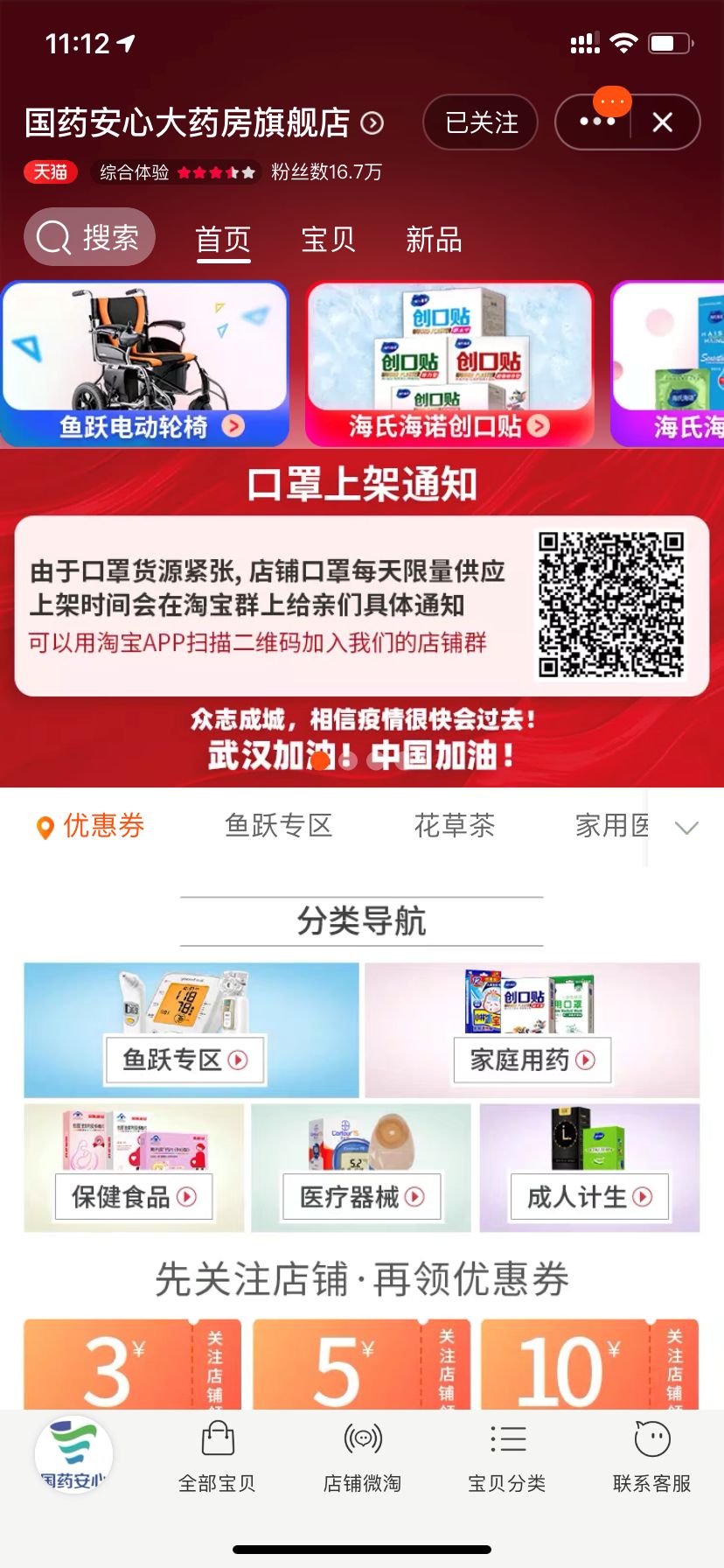Viewport: 724px width, 1568px height.
Task: Open the 成人计生 category tile
Action: coord(589,1168)
